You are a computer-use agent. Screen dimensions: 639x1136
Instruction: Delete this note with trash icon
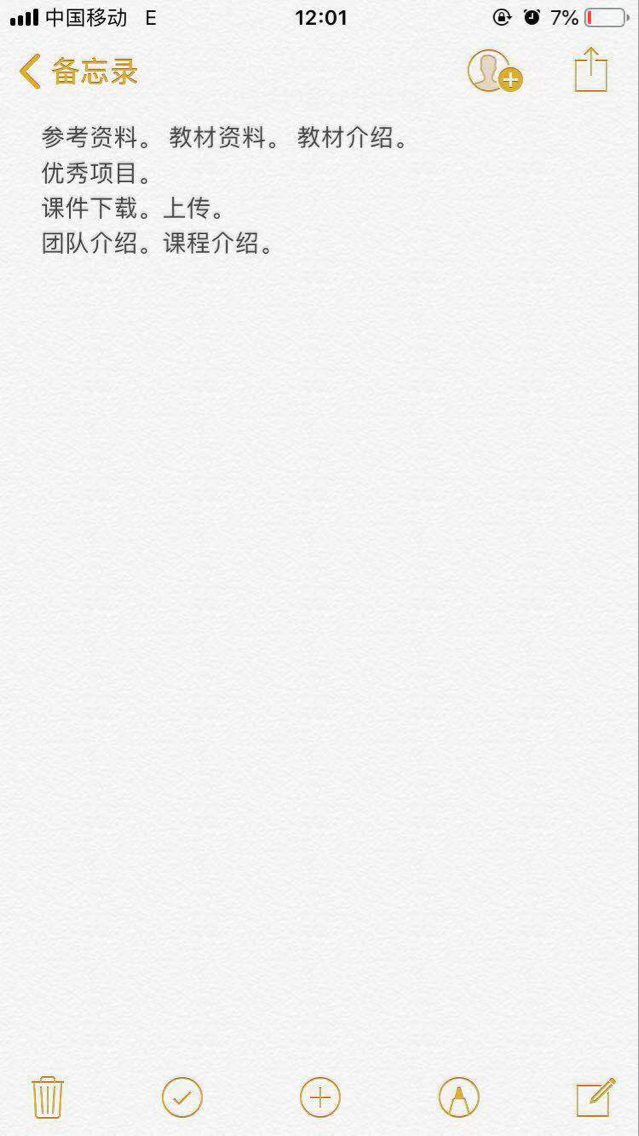click(x=48, y=1097)
